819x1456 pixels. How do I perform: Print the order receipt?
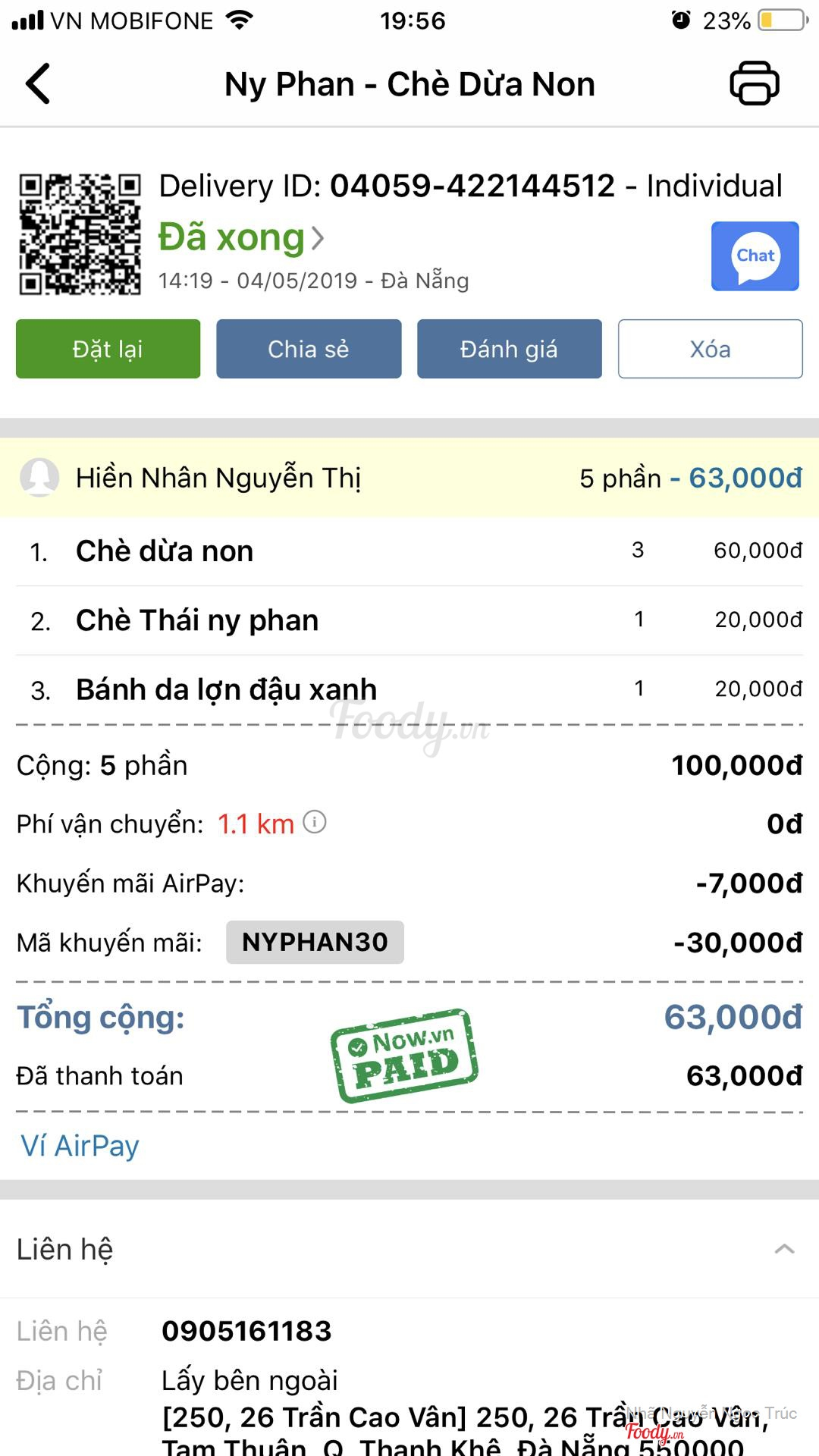tap(754, 83)
